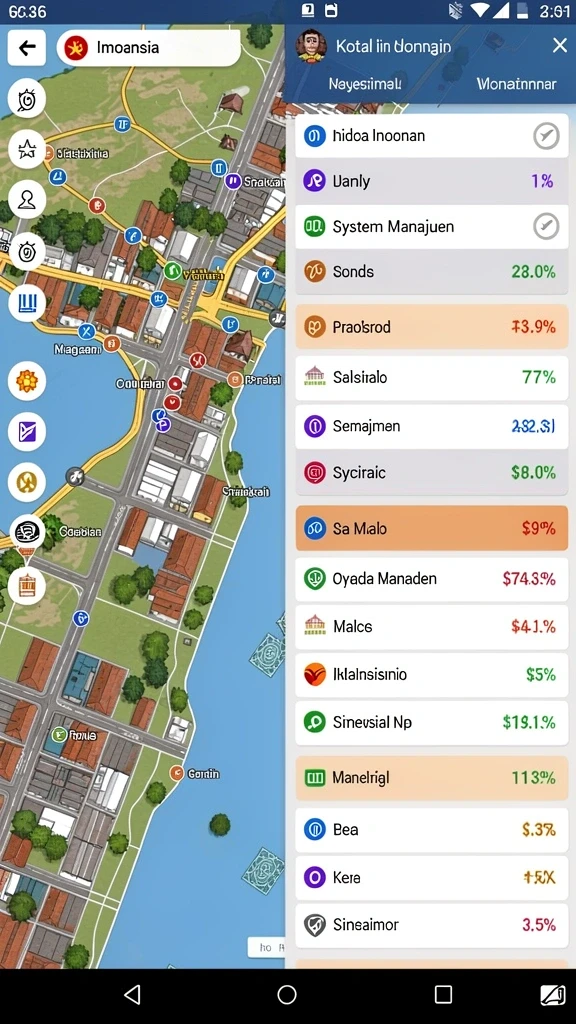Switch to the Wonatnnnar tab
Image resolution: width=576 pixels, height=1024 pixels.
point(516,84)
